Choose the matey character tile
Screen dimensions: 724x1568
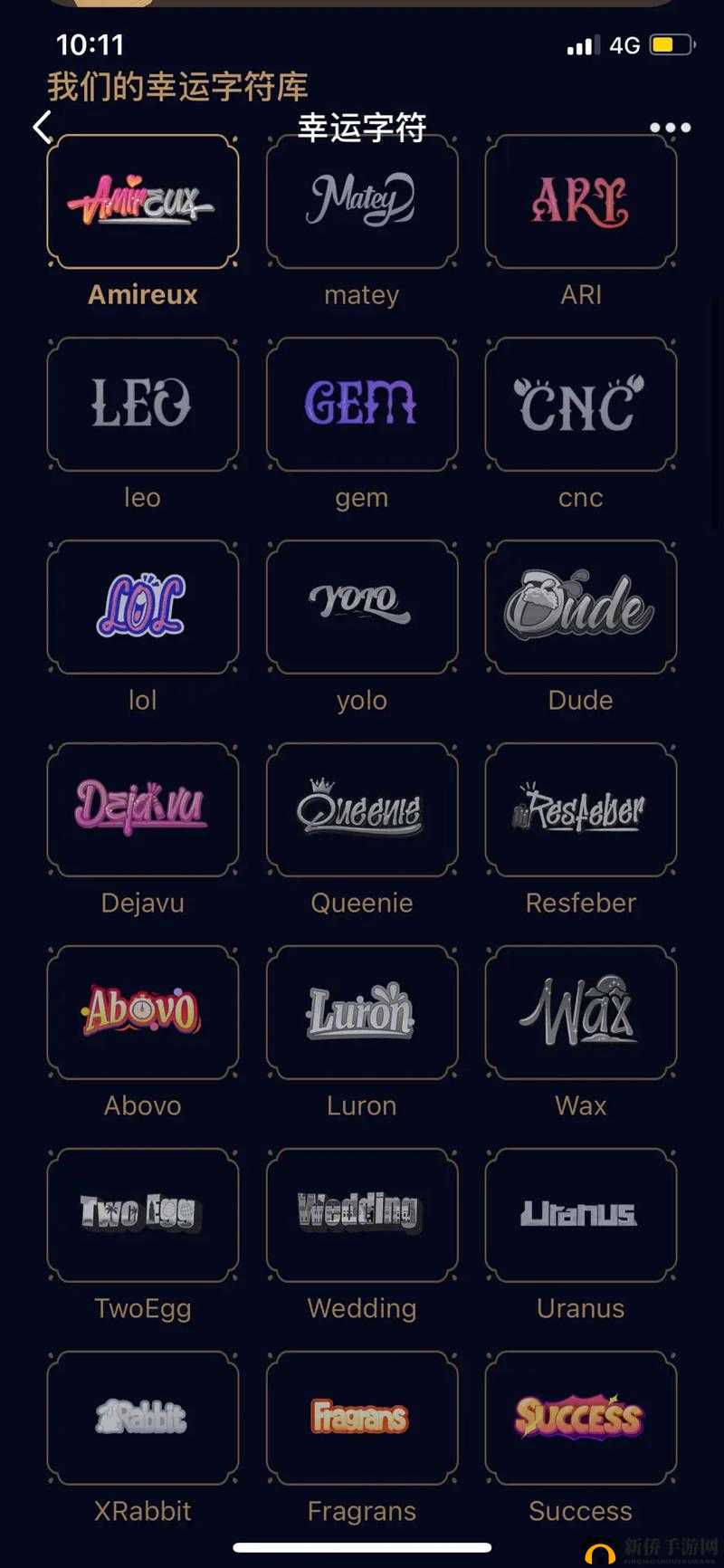click(x=362, y=201)
